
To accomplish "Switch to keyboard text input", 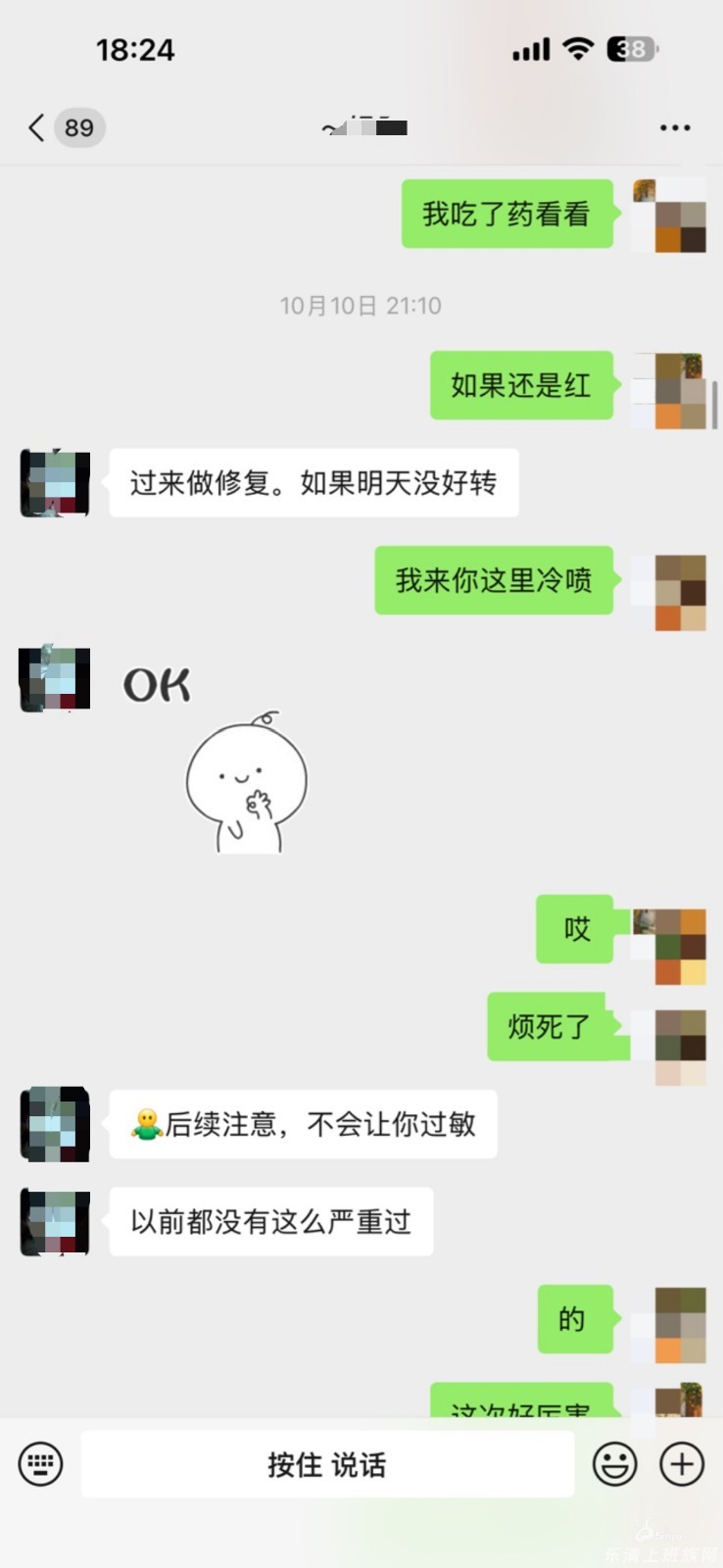I will point(40,1464).
